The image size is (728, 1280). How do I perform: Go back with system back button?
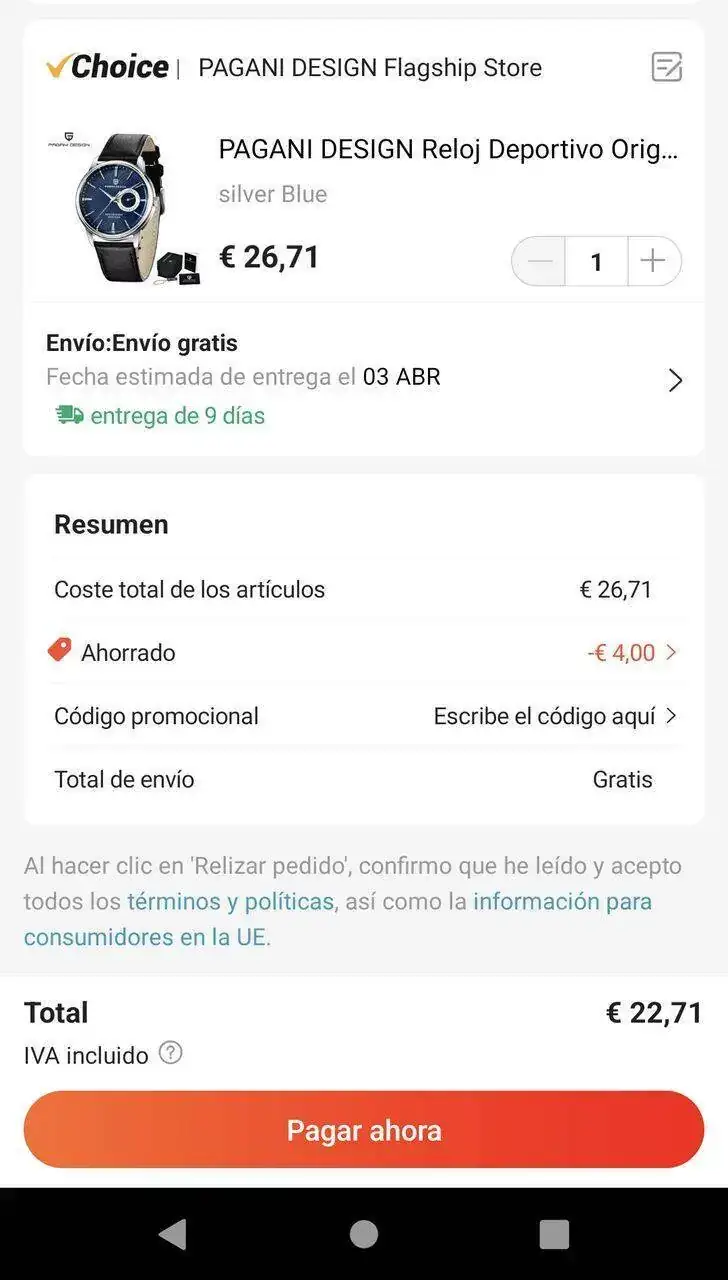pyautogui.click(x=173, y=1234)
